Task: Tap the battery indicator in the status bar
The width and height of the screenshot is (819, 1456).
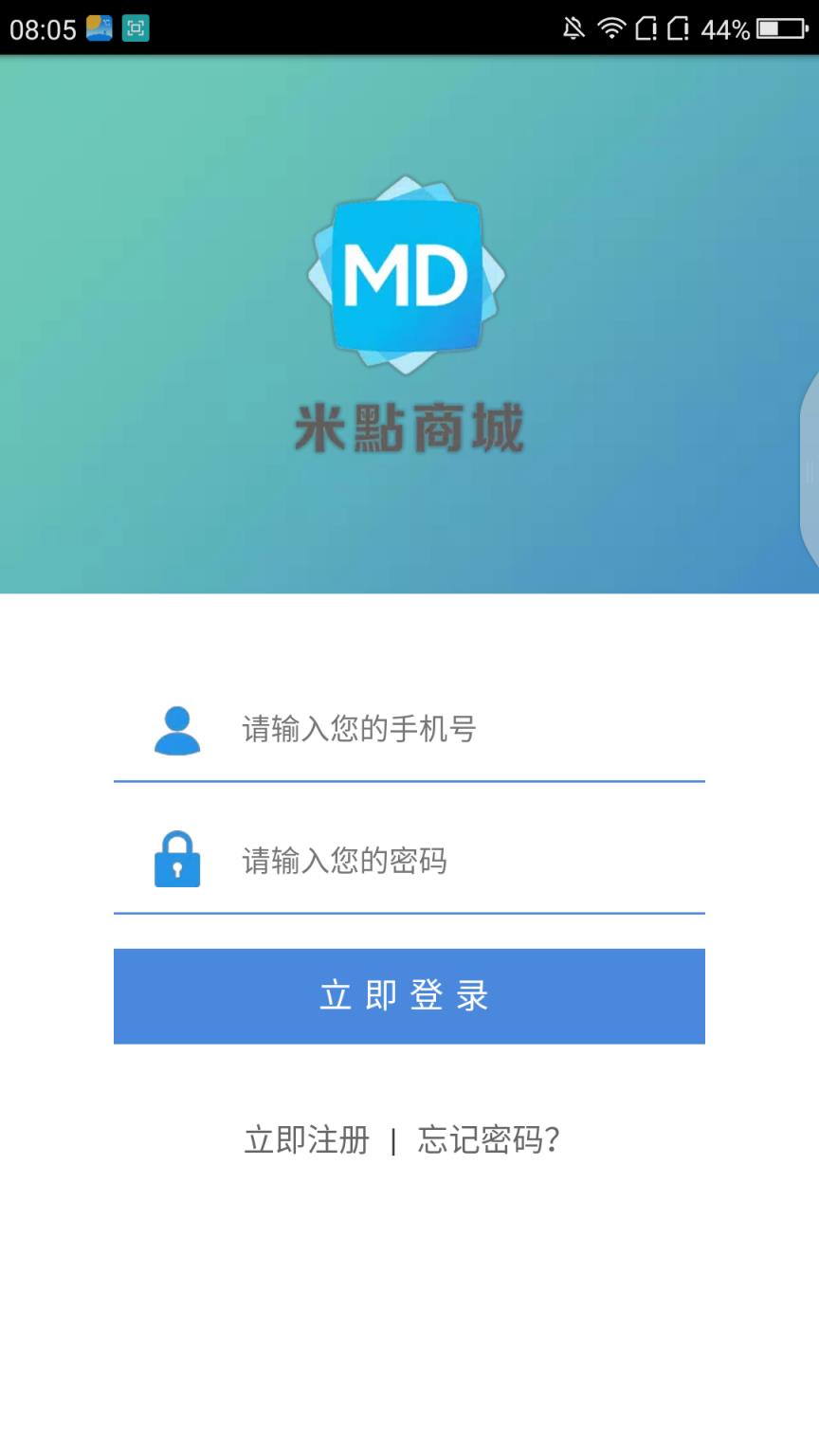Action: (x=781, y=28)
